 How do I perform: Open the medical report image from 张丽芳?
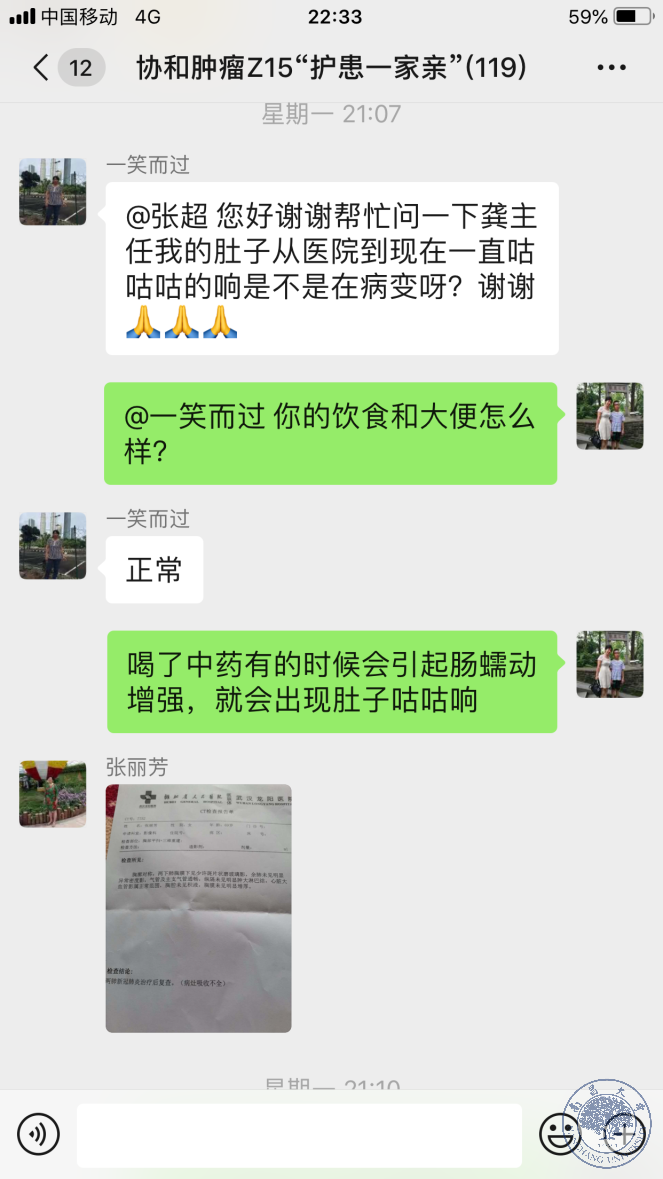pos(198,908)
